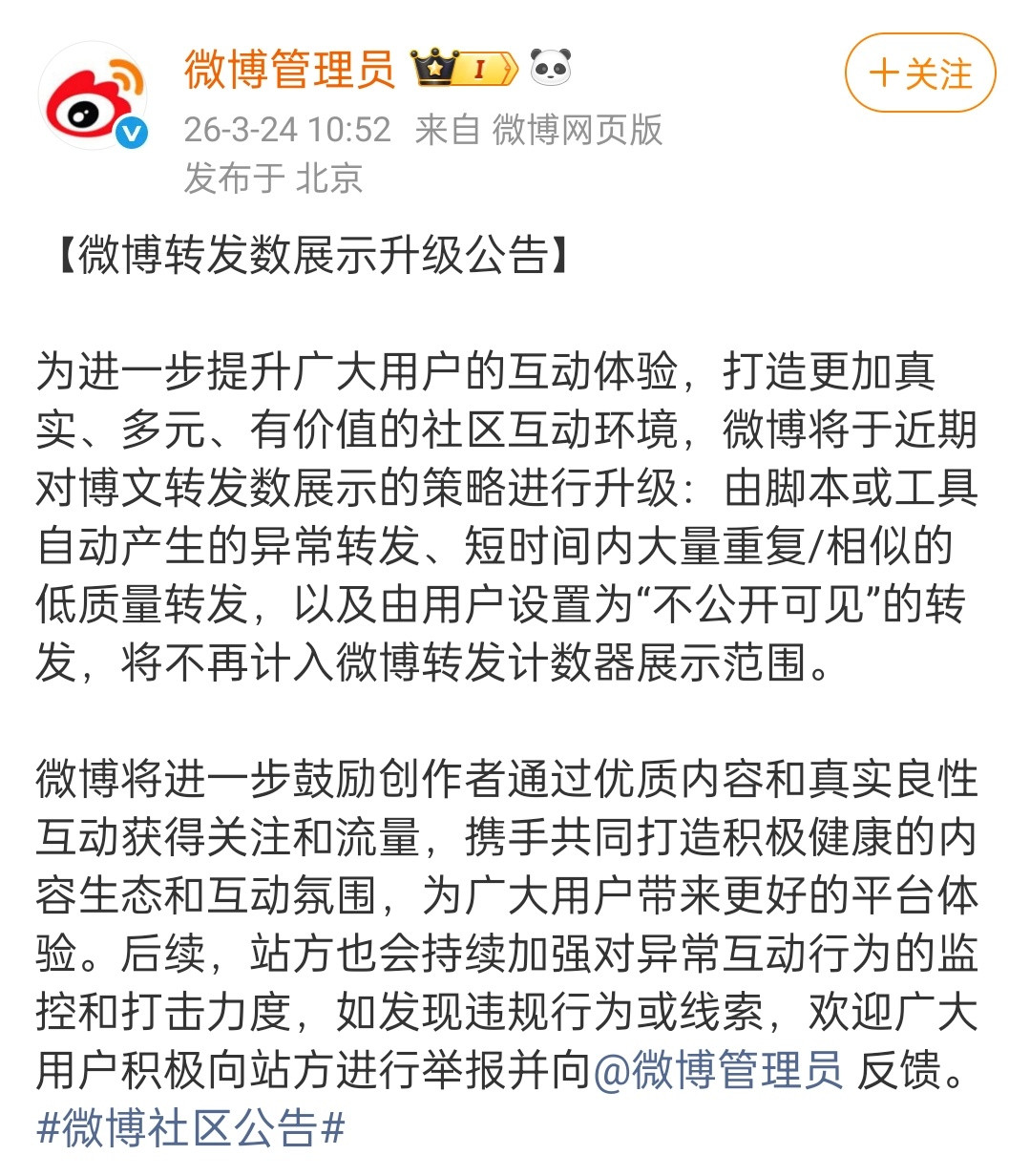Click the 北京 publishing location label

pos(331,177)
